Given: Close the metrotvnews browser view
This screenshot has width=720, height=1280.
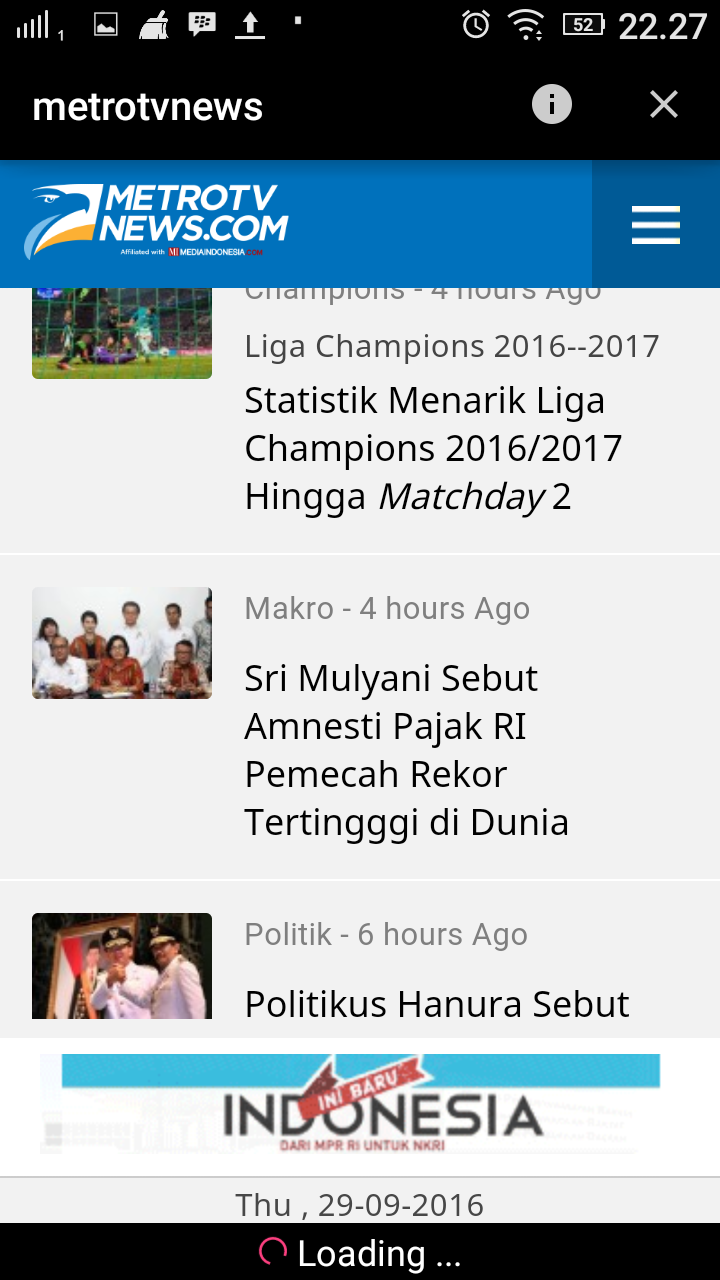Looking at the screenshot, I should 664,105.
